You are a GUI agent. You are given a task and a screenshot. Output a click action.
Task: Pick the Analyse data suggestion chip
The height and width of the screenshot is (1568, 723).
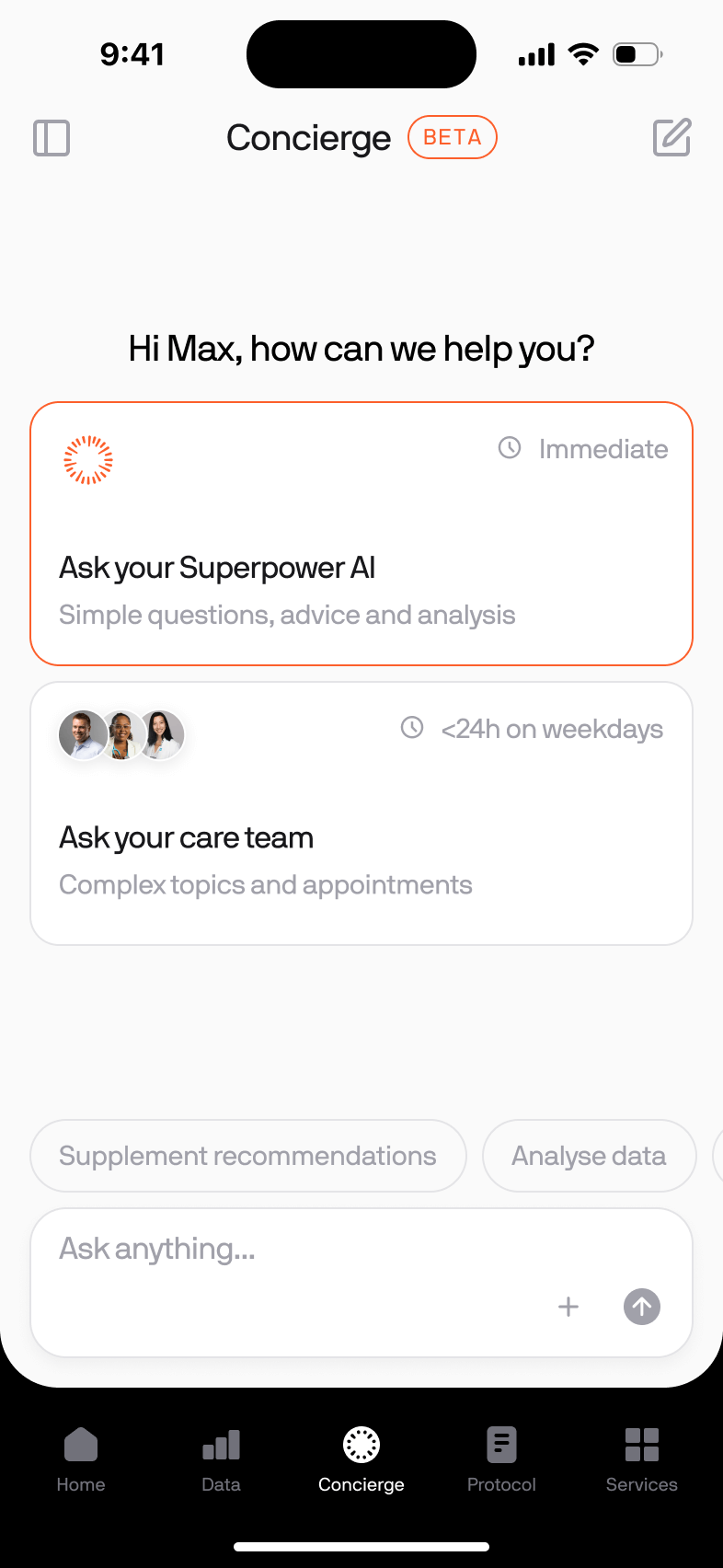pos(589,1156)
